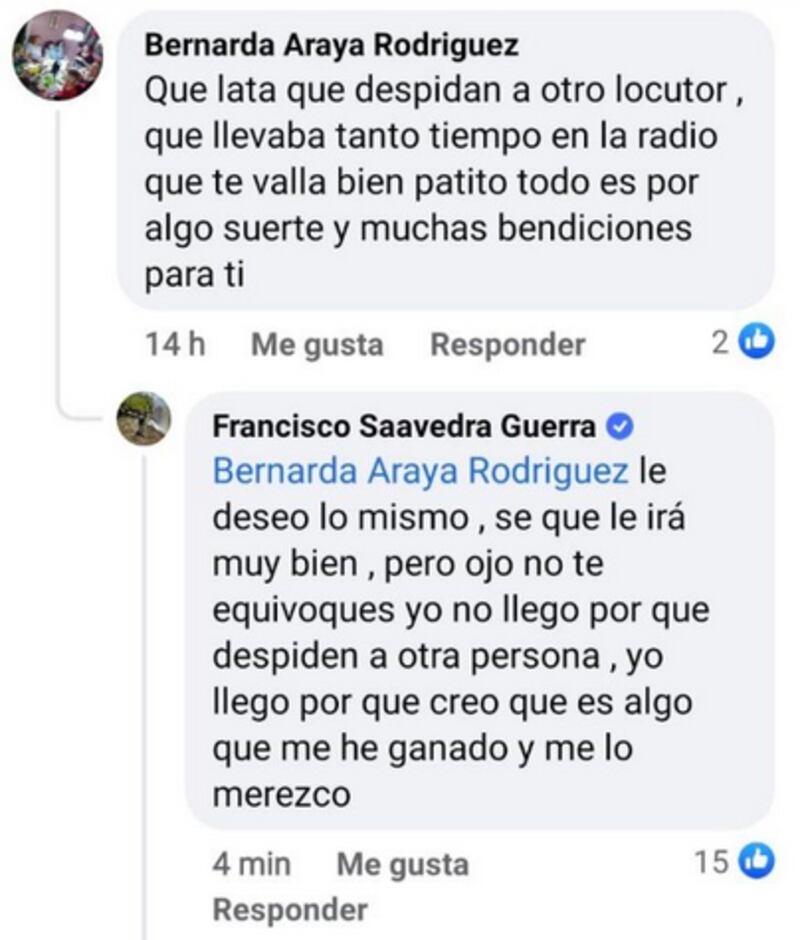Tap the blue Bernarda Araya Rodriguez mention

tap(421, 472)
